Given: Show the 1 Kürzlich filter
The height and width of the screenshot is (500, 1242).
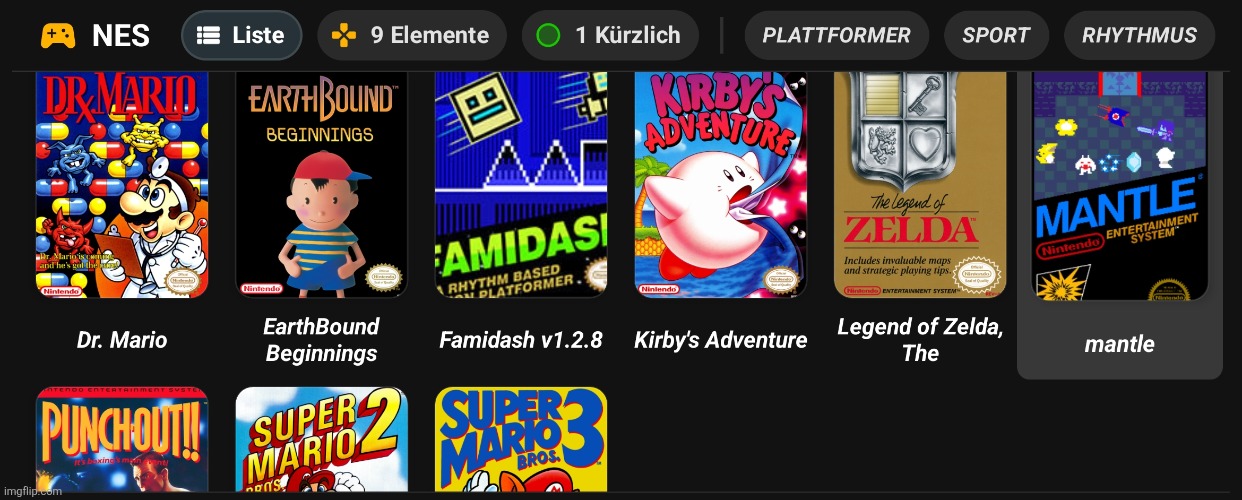Looking at the screenshot, I should (x=613, y=36).
